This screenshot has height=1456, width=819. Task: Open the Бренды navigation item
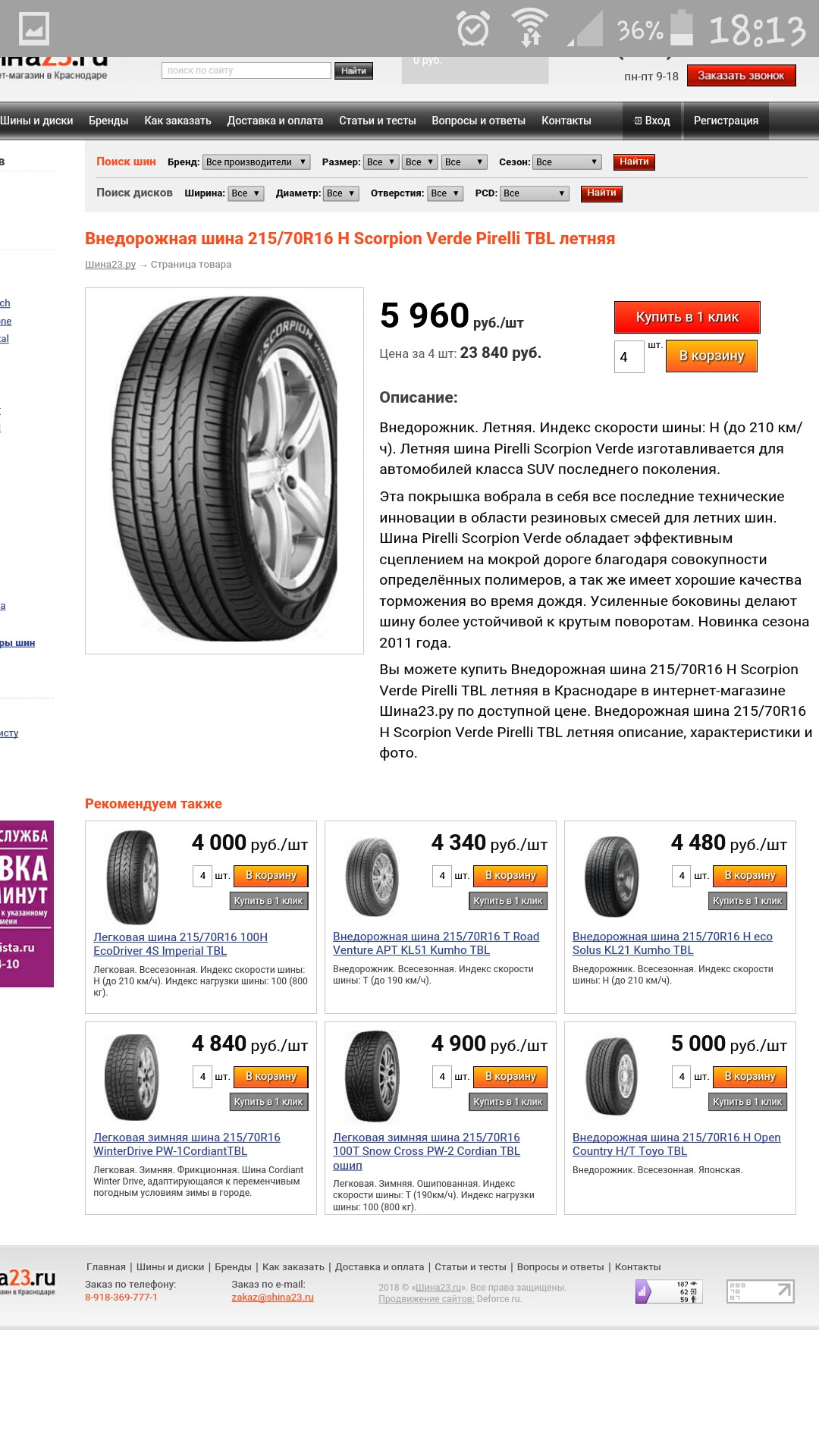tap(108, 121)
